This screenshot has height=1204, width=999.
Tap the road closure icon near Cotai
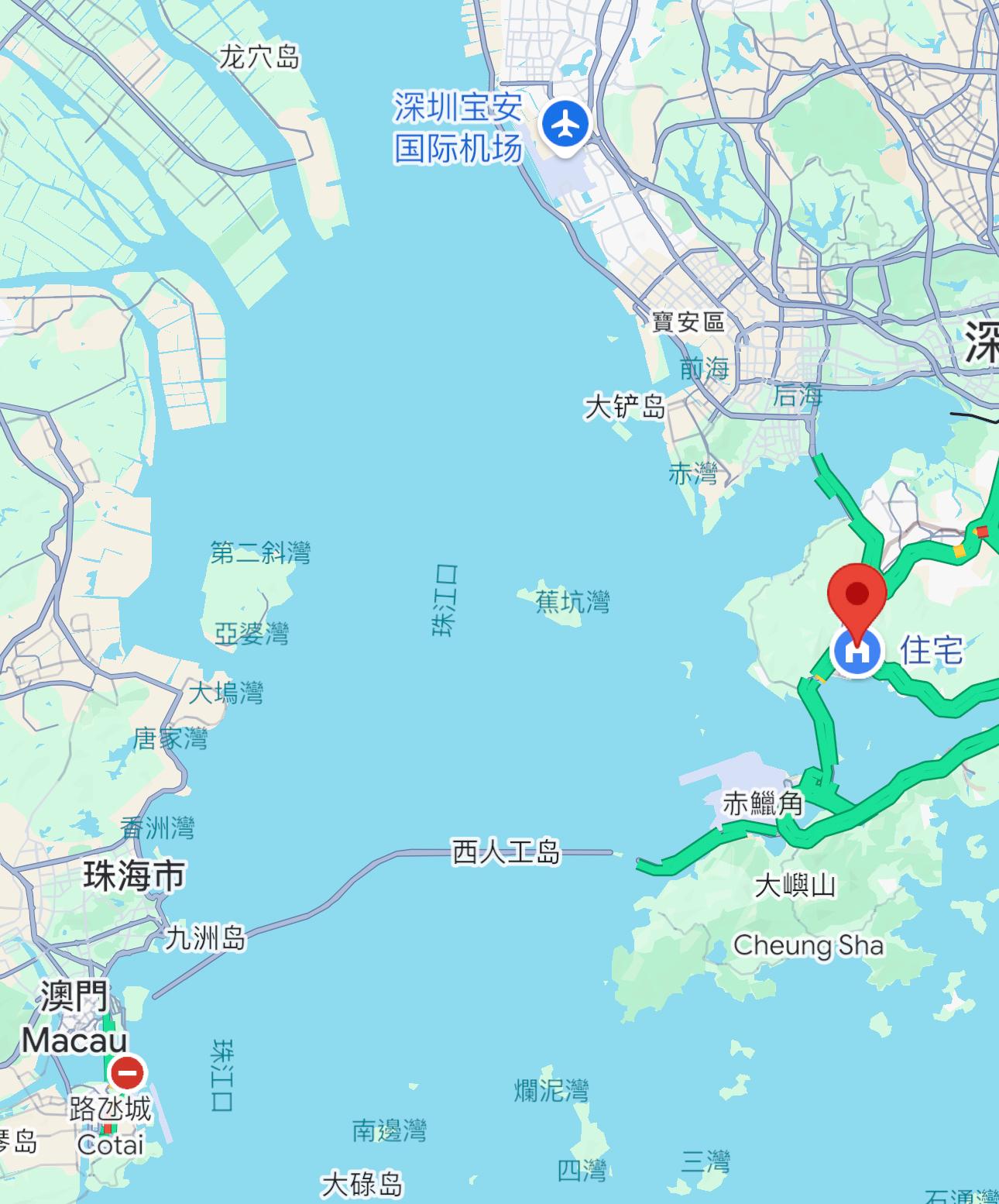click(x=126, y=1074)
